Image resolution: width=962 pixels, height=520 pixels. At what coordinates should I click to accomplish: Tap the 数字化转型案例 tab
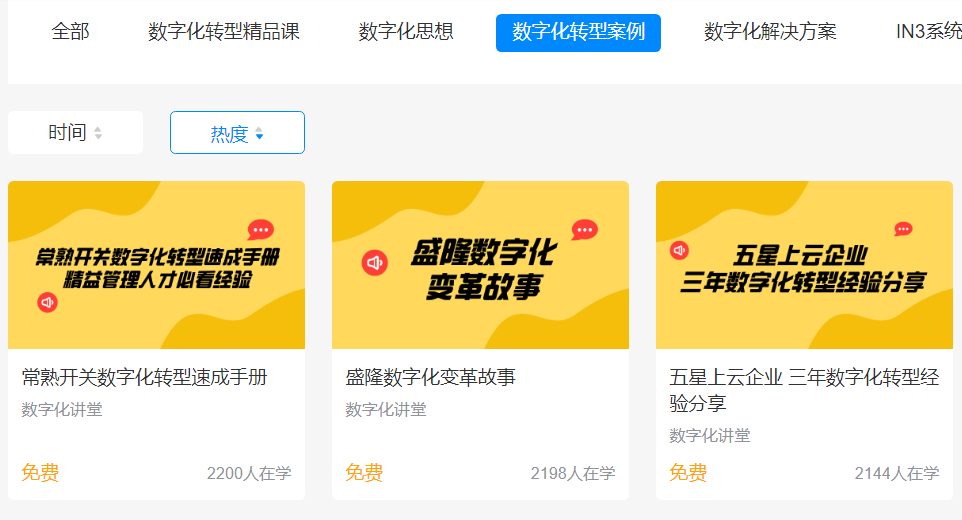(578, 32)
